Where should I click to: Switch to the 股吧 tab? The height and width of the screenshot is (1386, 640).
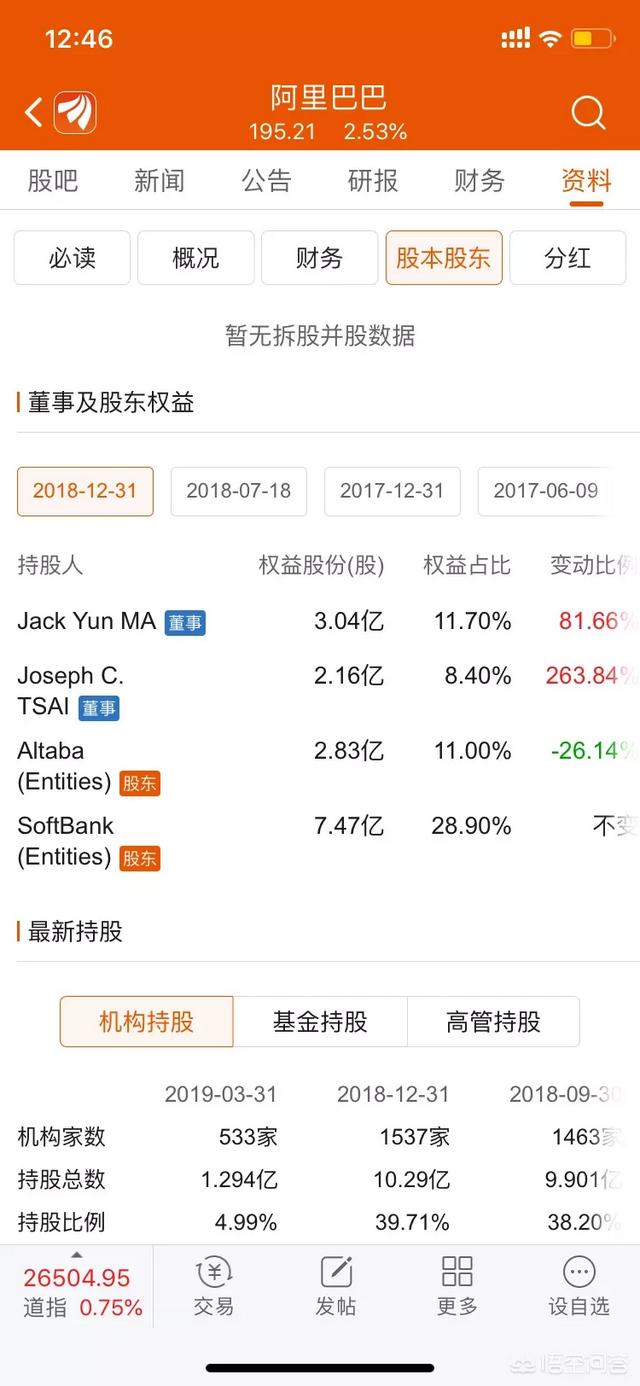pos(53,181)
